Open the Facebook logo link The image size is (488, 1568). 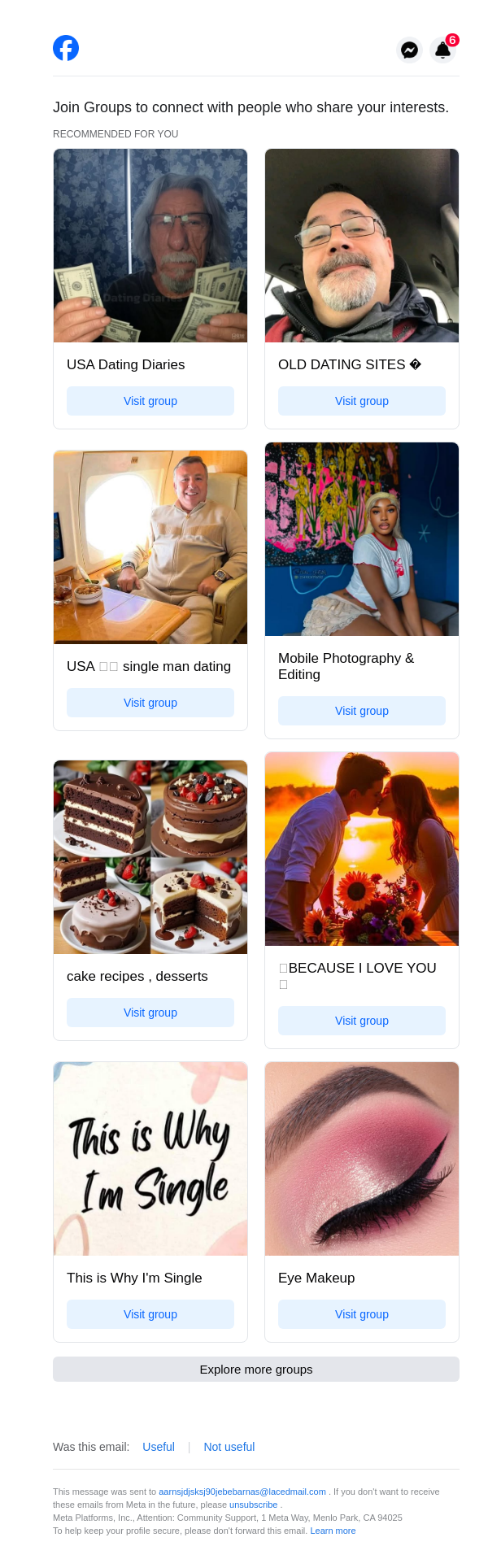tap(66, 48)
